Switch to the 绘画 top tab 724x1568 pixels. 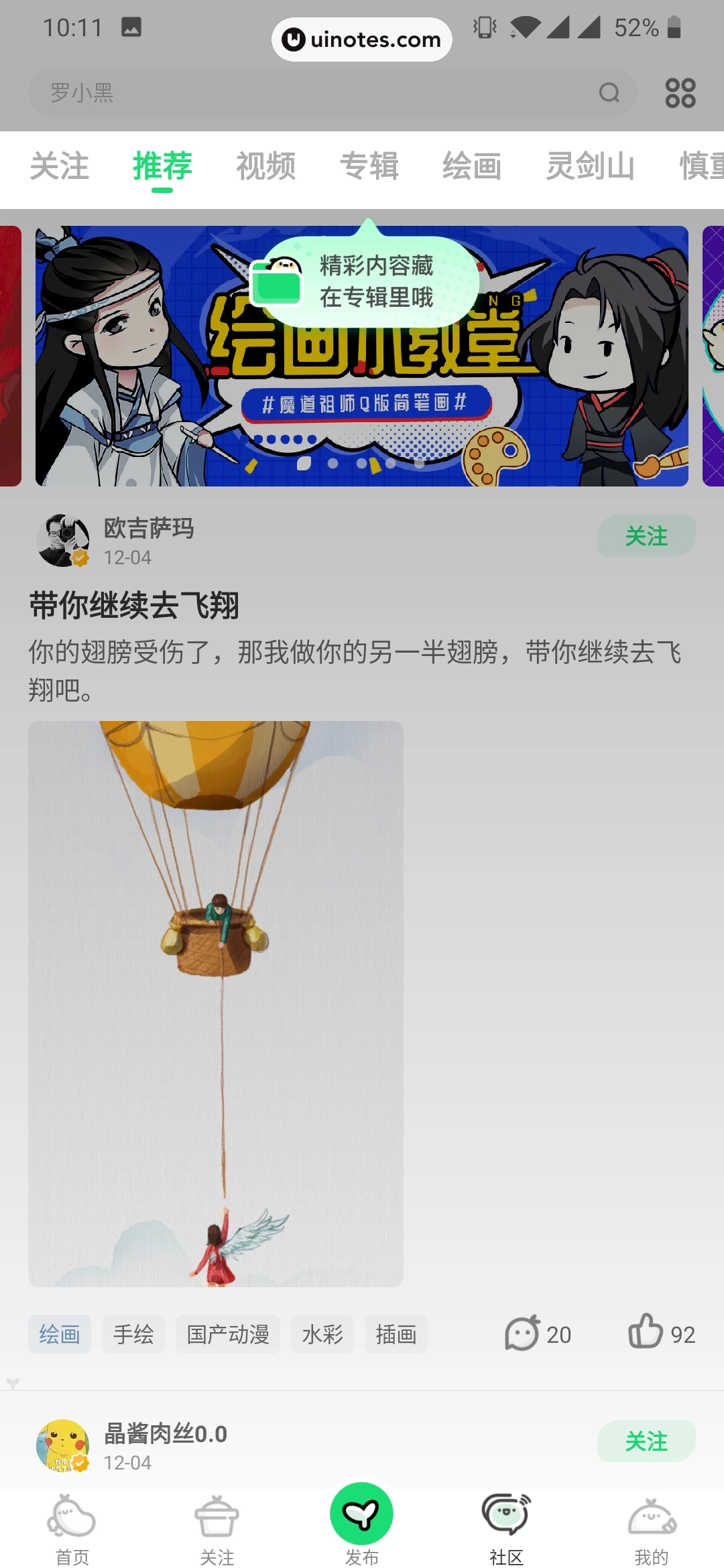(x=472, y=166)
